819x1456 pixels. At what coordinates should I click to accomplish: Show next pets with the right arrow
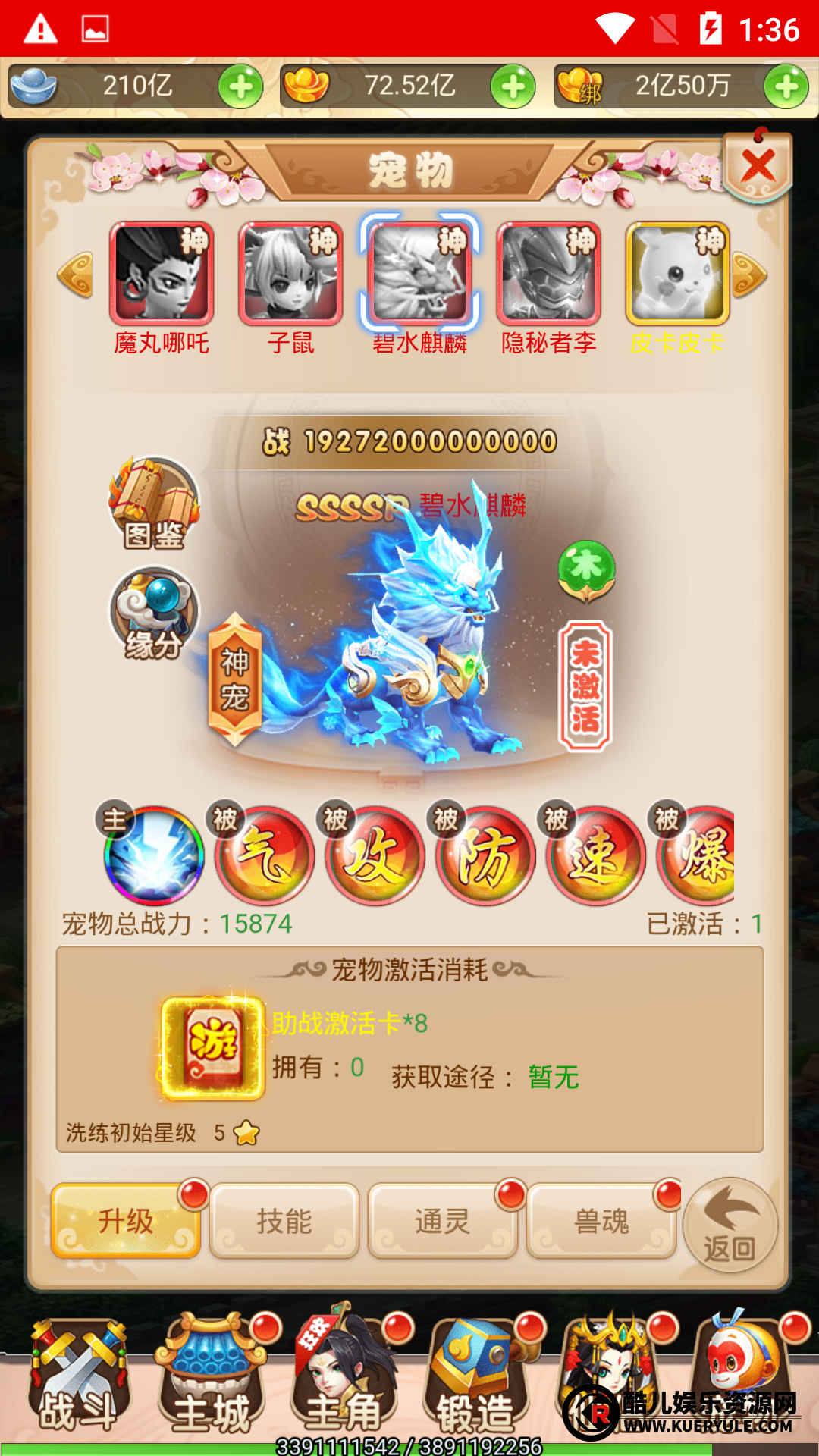749,275
